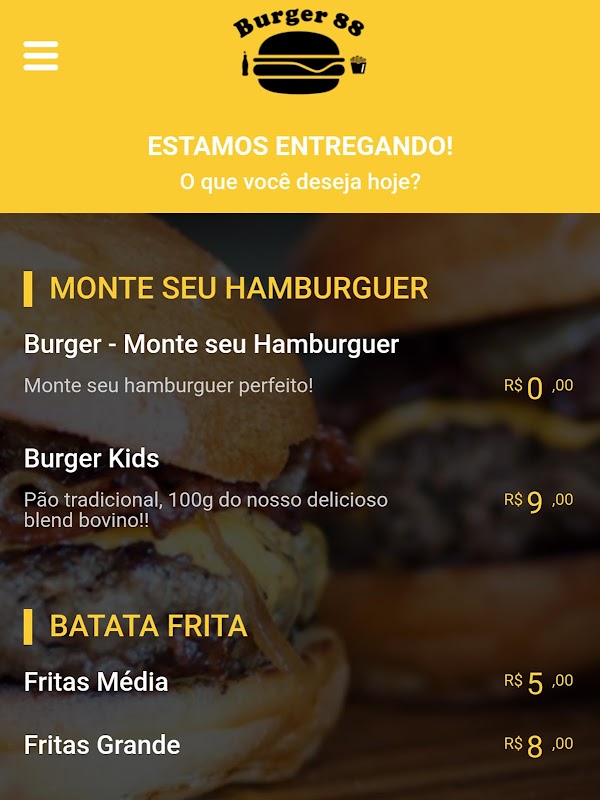Open Burger - Monte seu Hamburguer item
Image resolution: width=600 pixels, height=800 pixels.
tap(211, 345)
